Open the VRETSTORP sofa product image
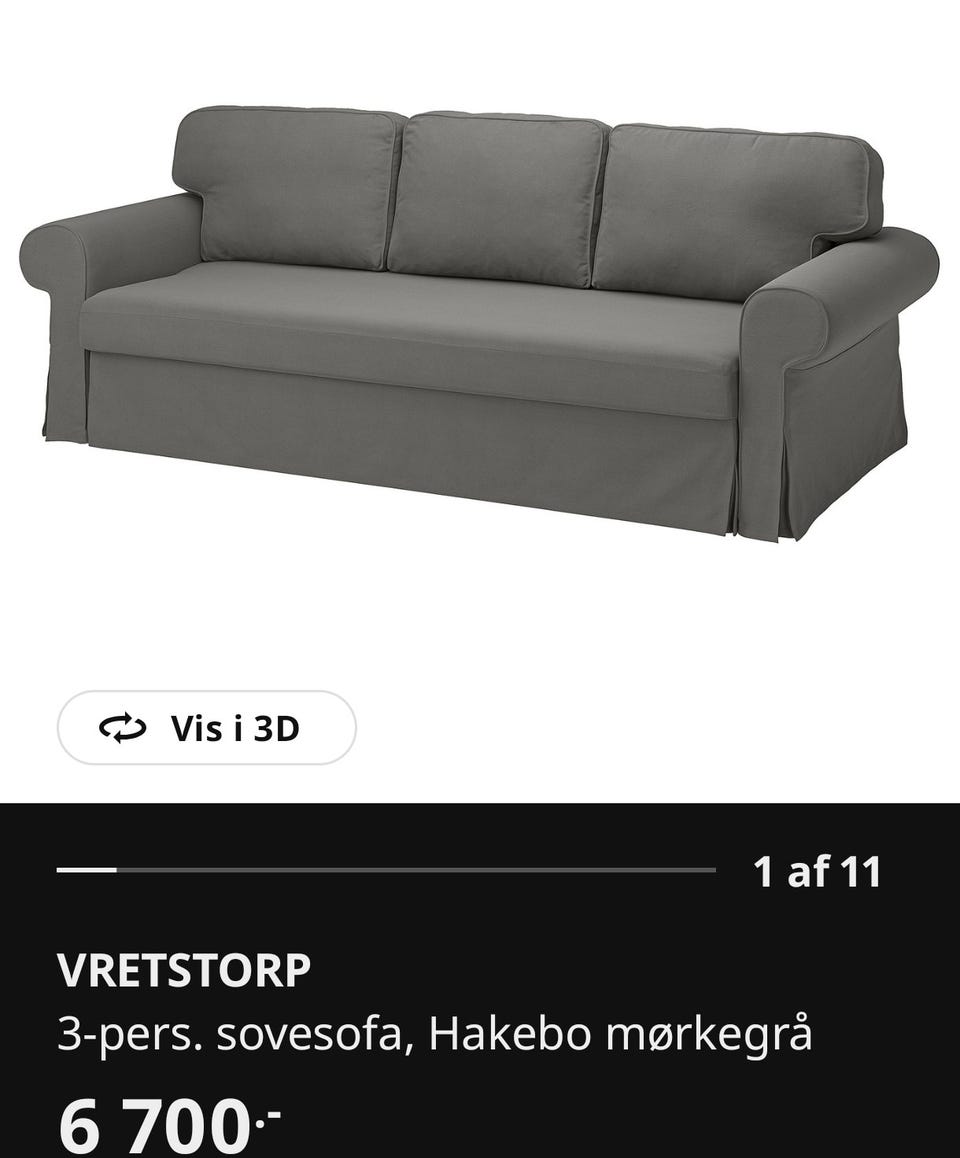 (x=478, y=320)
